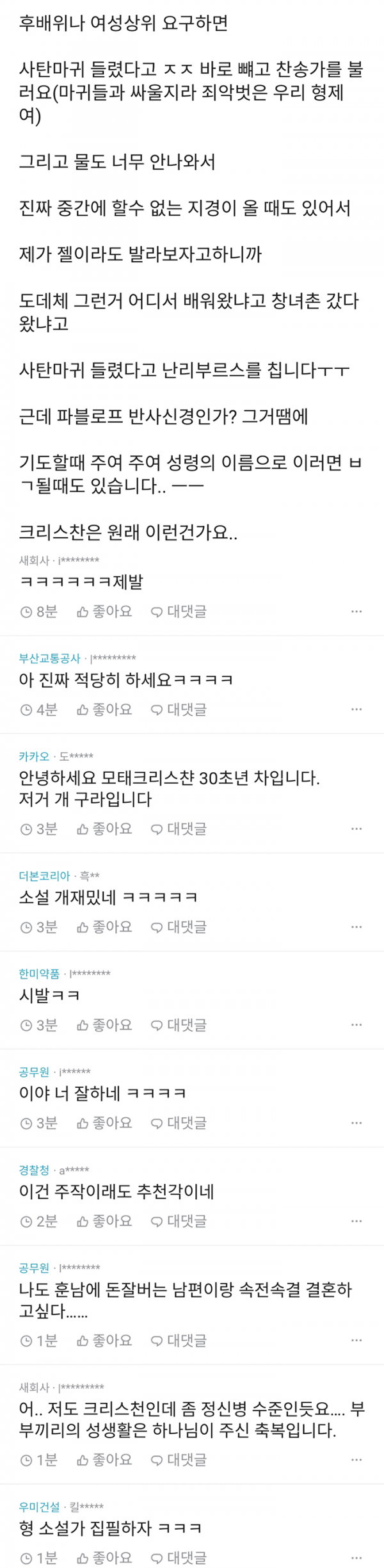Like the 경찰청 user's comment
The width and height of the screenshot is (384, 1568).
[104, 1220]
